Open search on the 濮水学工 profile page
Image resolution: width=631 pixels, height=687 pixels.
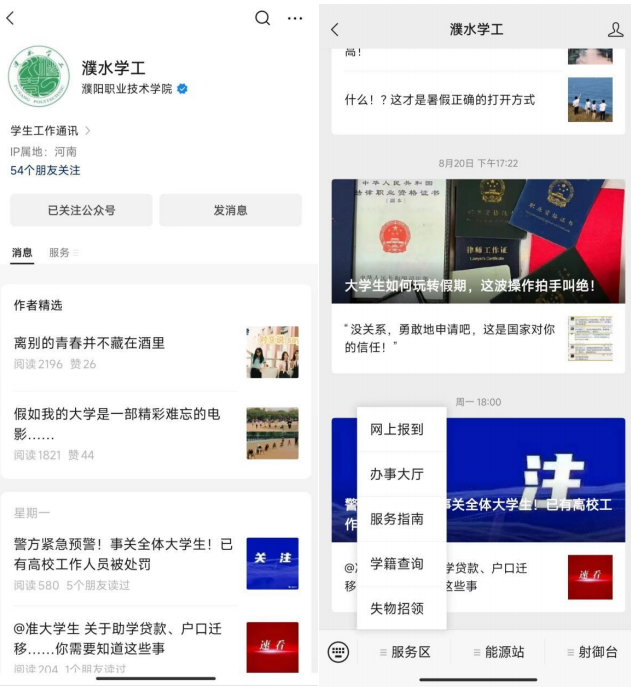263,18
